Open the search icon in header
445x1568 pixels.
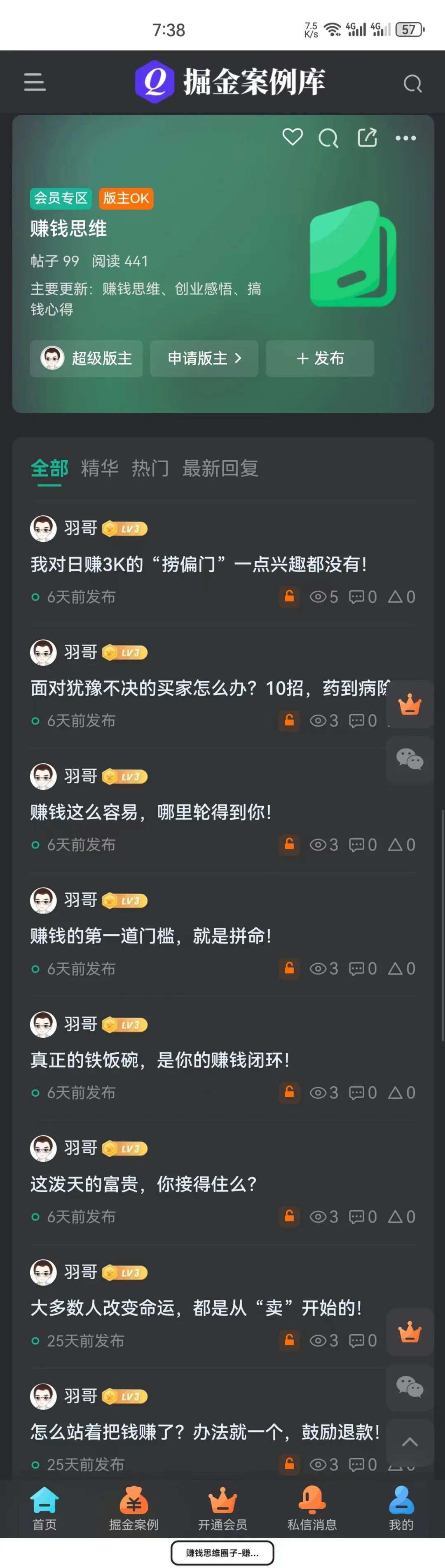[x=413, y=84]
